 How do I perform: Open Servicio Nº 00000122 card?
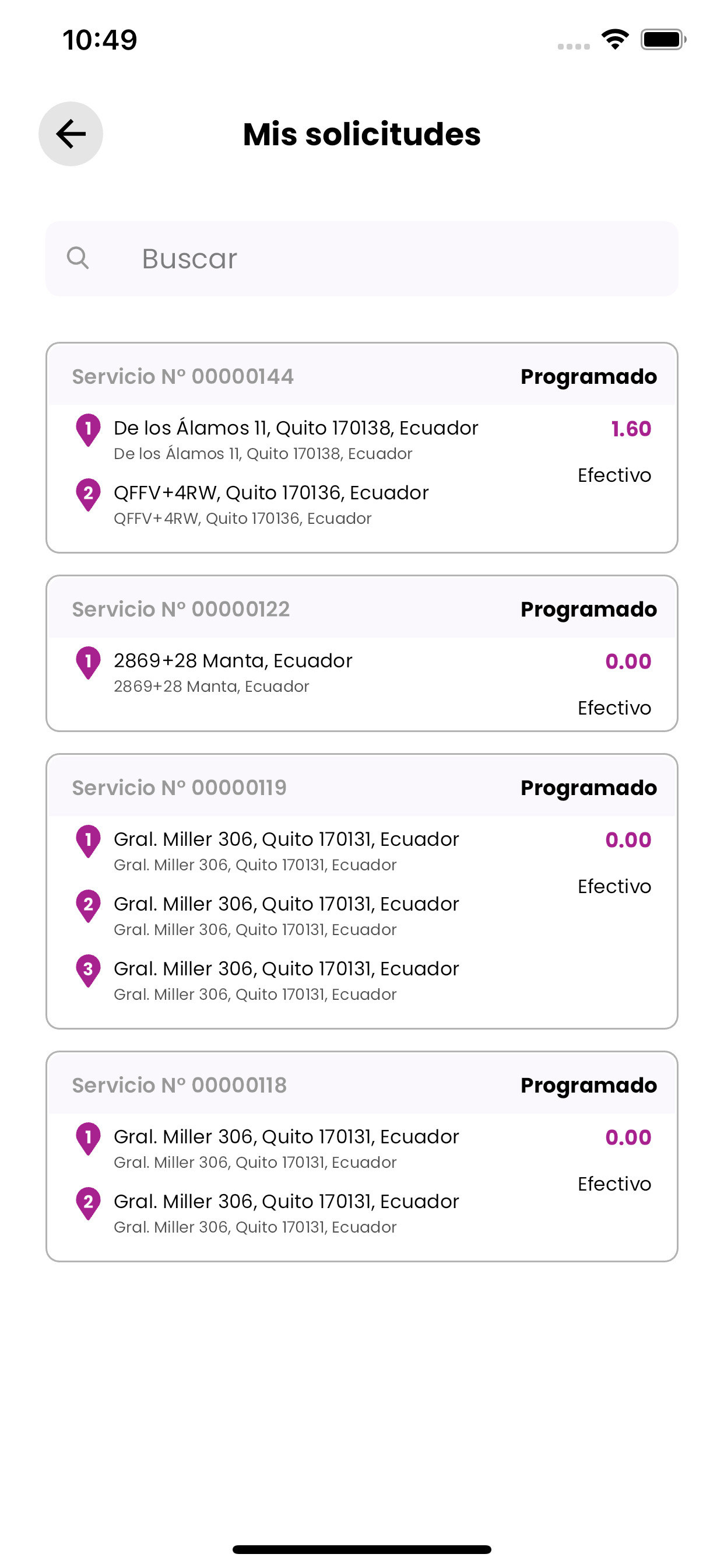click(362, 654)
